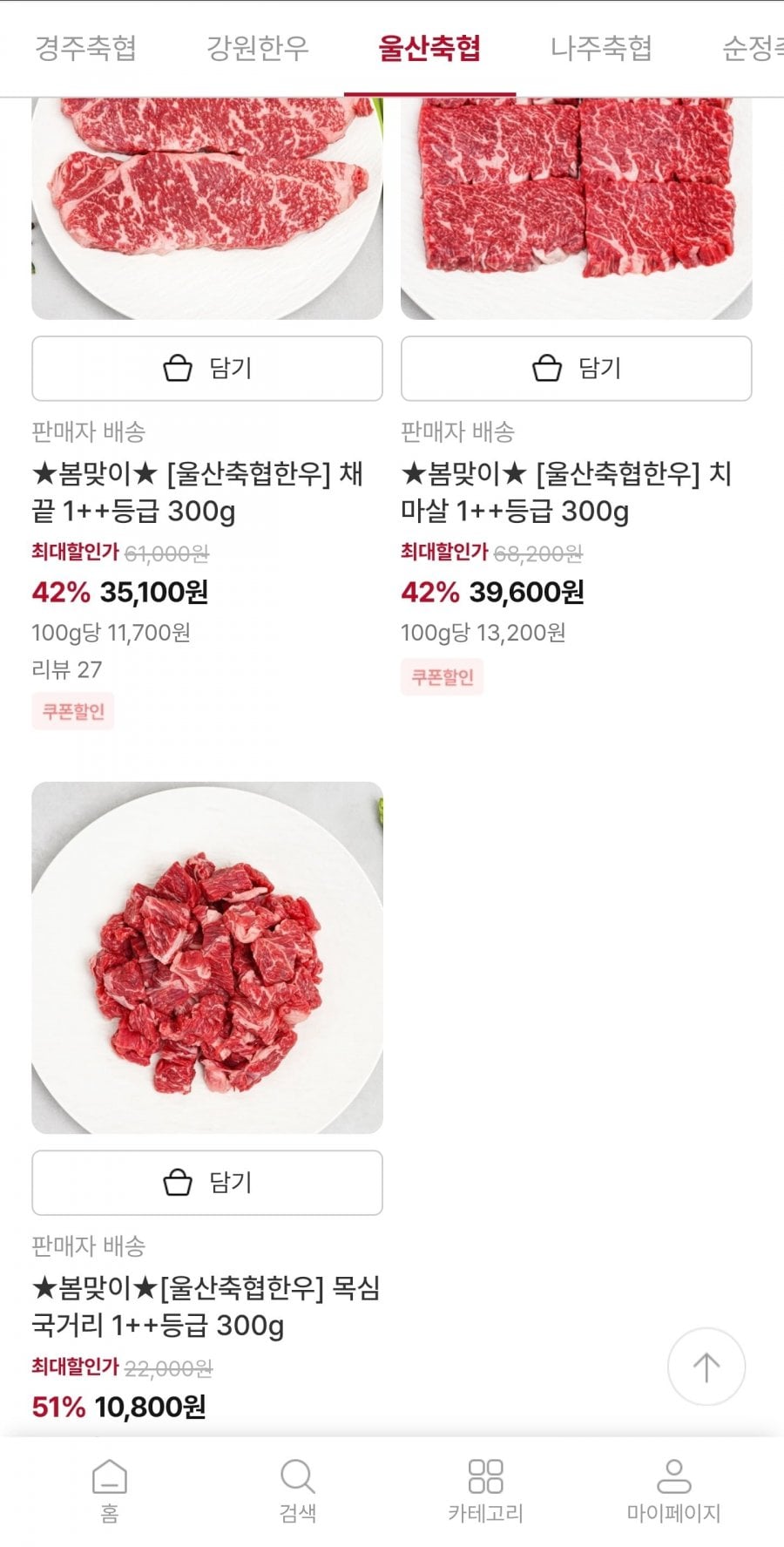
Task: Switch to the 경주축협 tab
Action: (85, 48)
